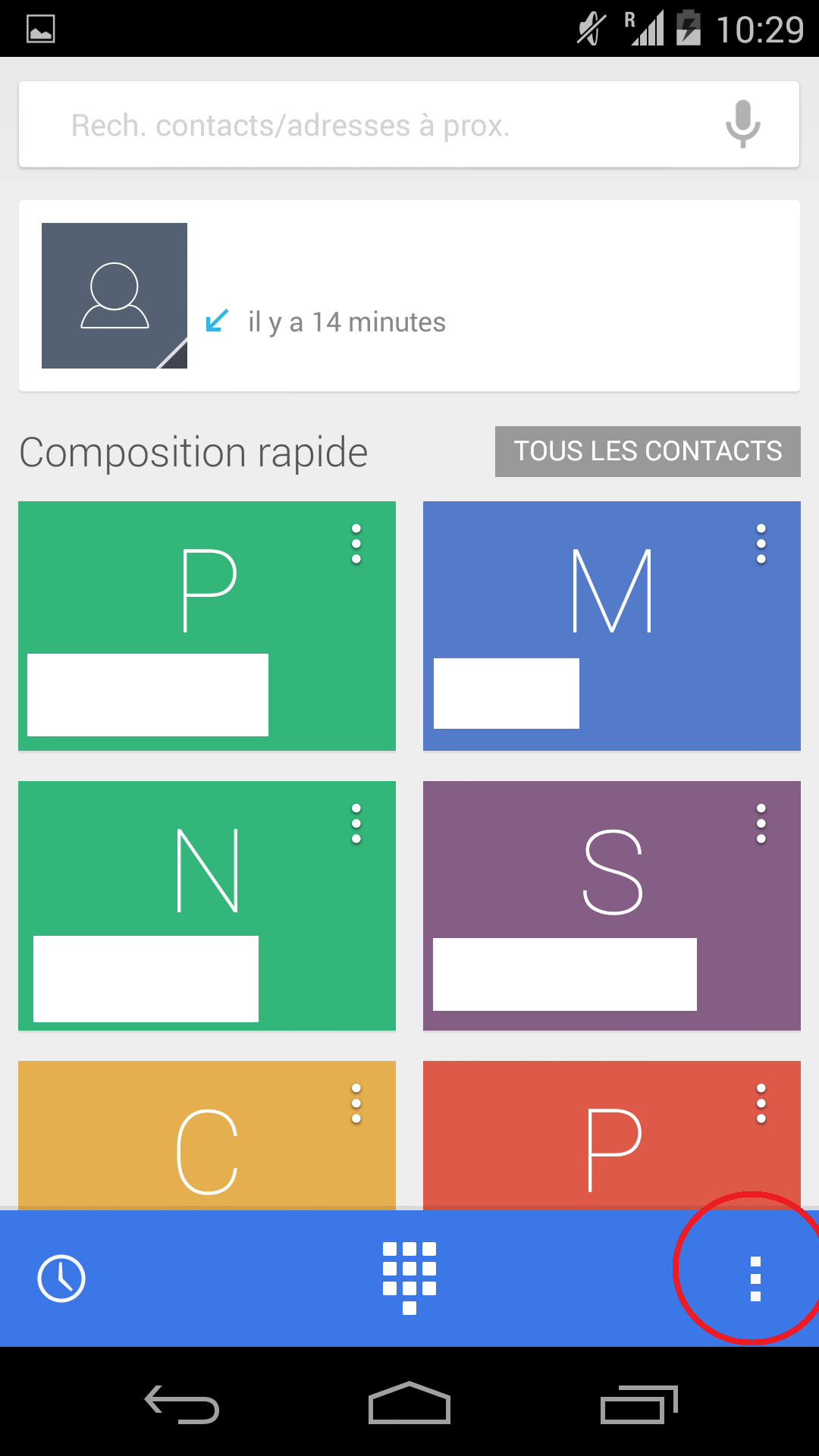Image resolution: width=819 pixels, height=1456 pixels.
Task: Go back with the system back button
Action: (x=182, y=1404)
